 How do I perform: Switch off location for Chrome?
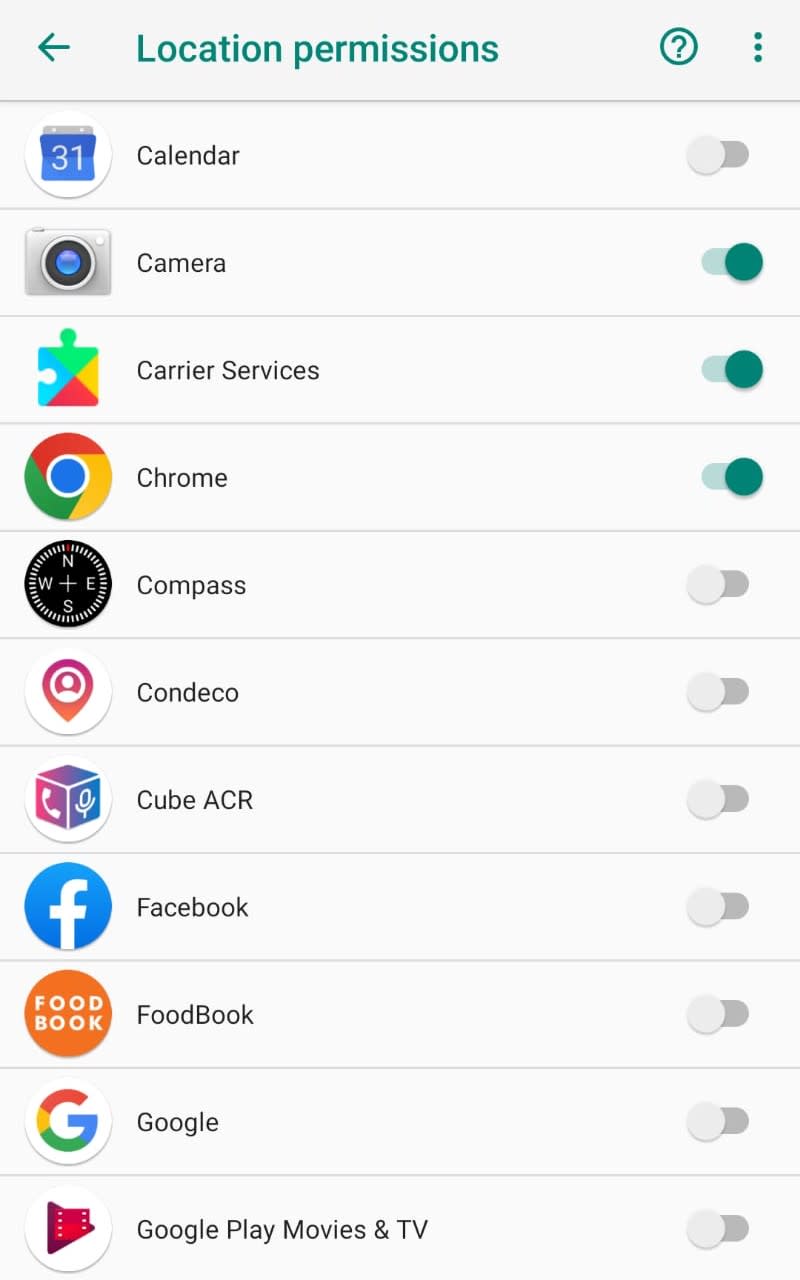click(x=732, y=477)
